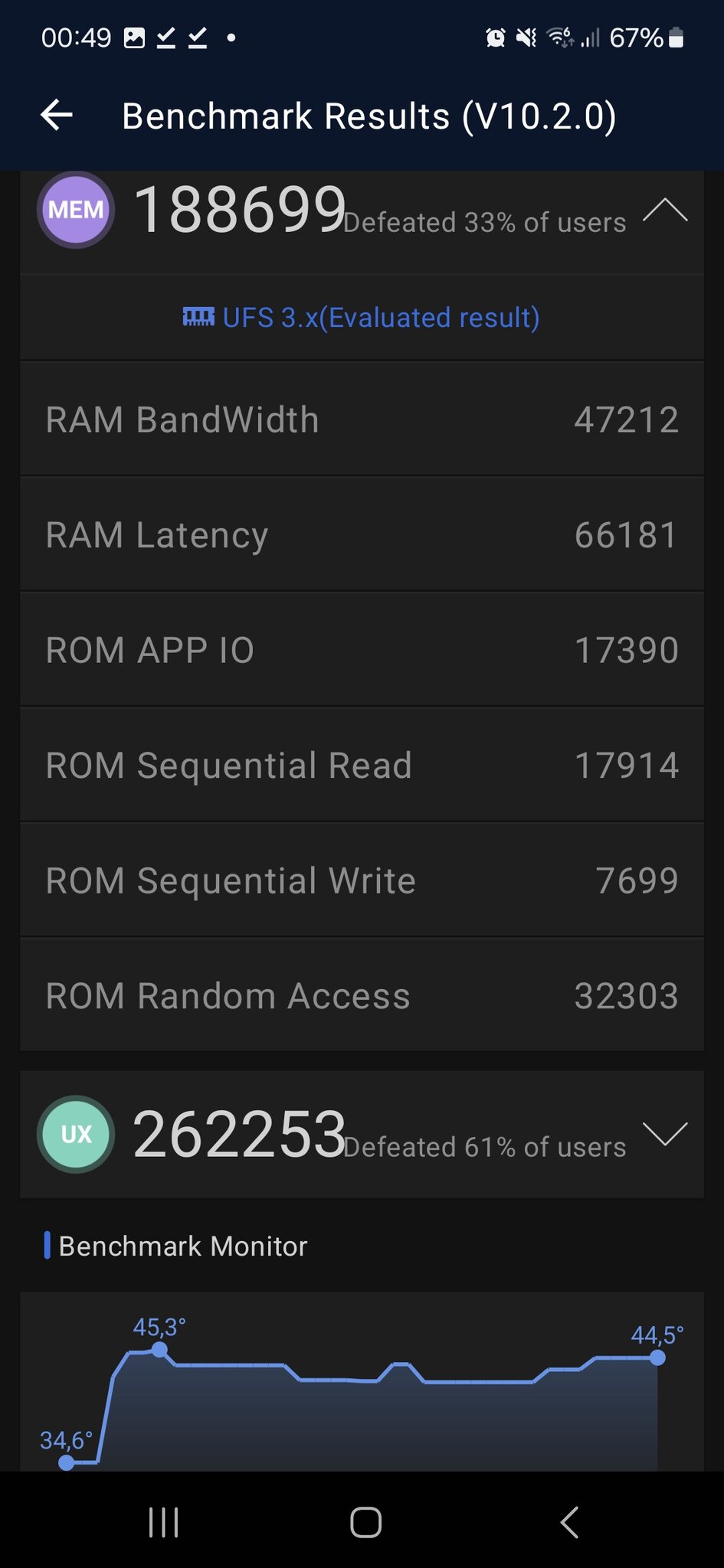Open recent apps from the navigation bar

point(163,1522)
